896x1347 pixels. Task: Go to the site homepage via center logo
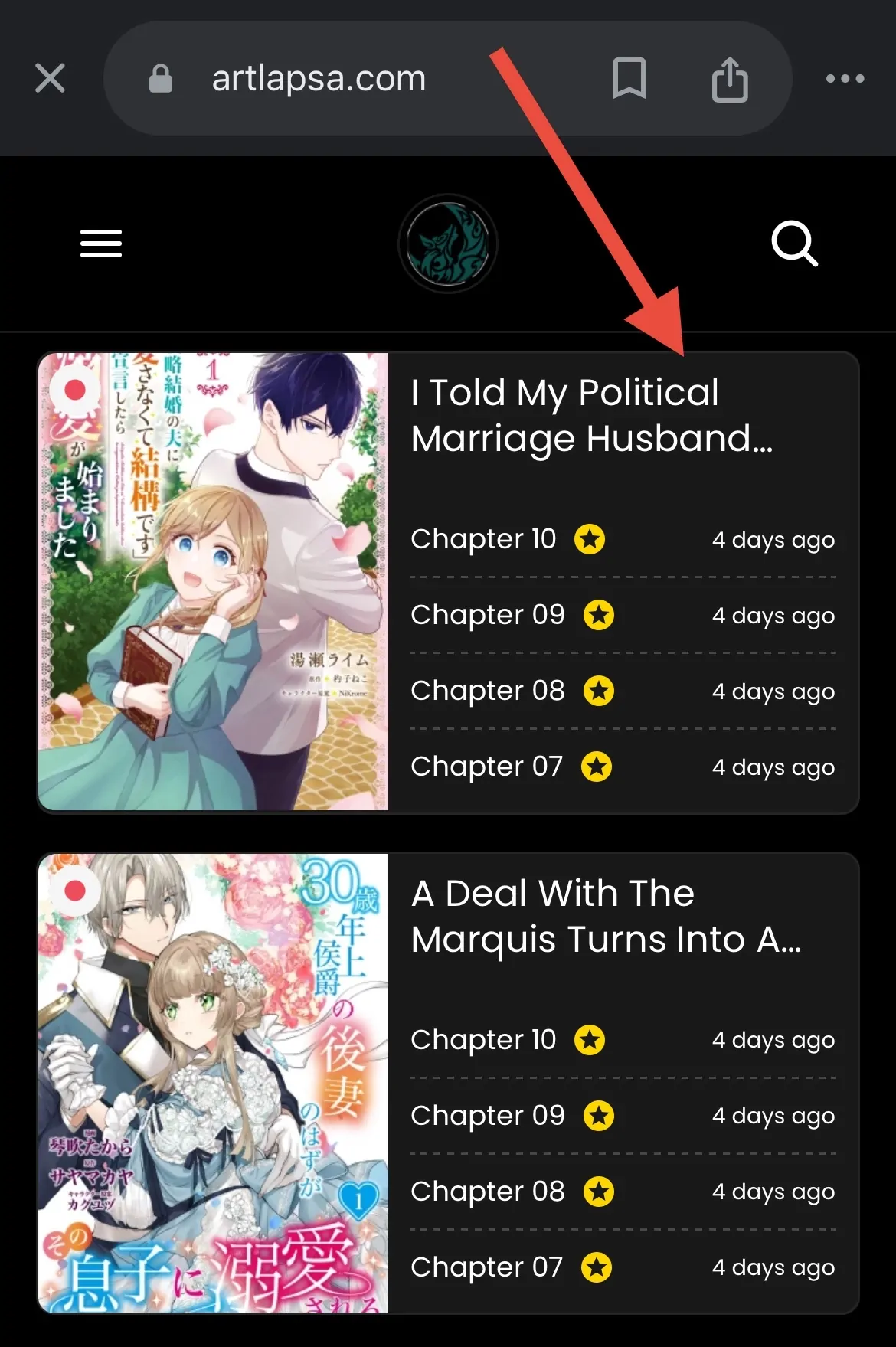(x=448, y=244)
